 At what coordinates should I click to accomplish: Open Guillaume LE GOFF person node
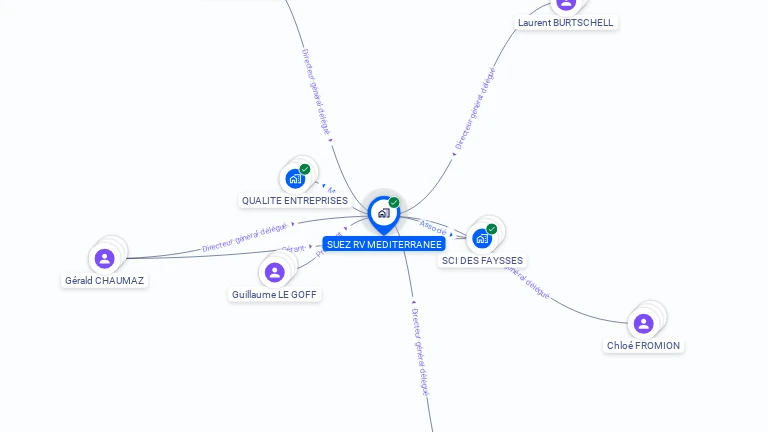click(275, 272)
